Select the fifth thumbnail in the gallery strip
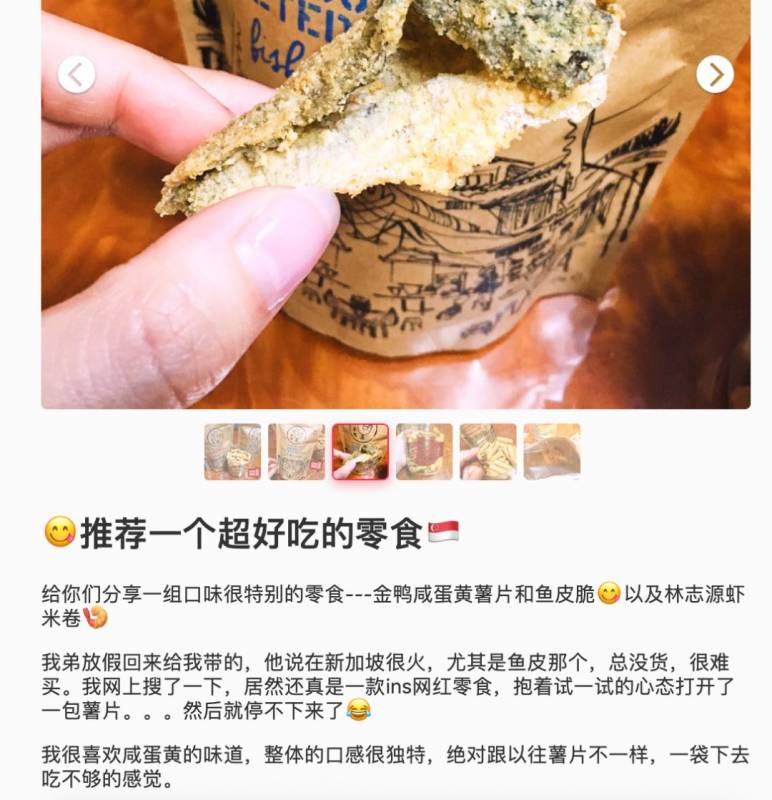Image resolution: width=772 pixels, height=800 pixels. (488, 452)
